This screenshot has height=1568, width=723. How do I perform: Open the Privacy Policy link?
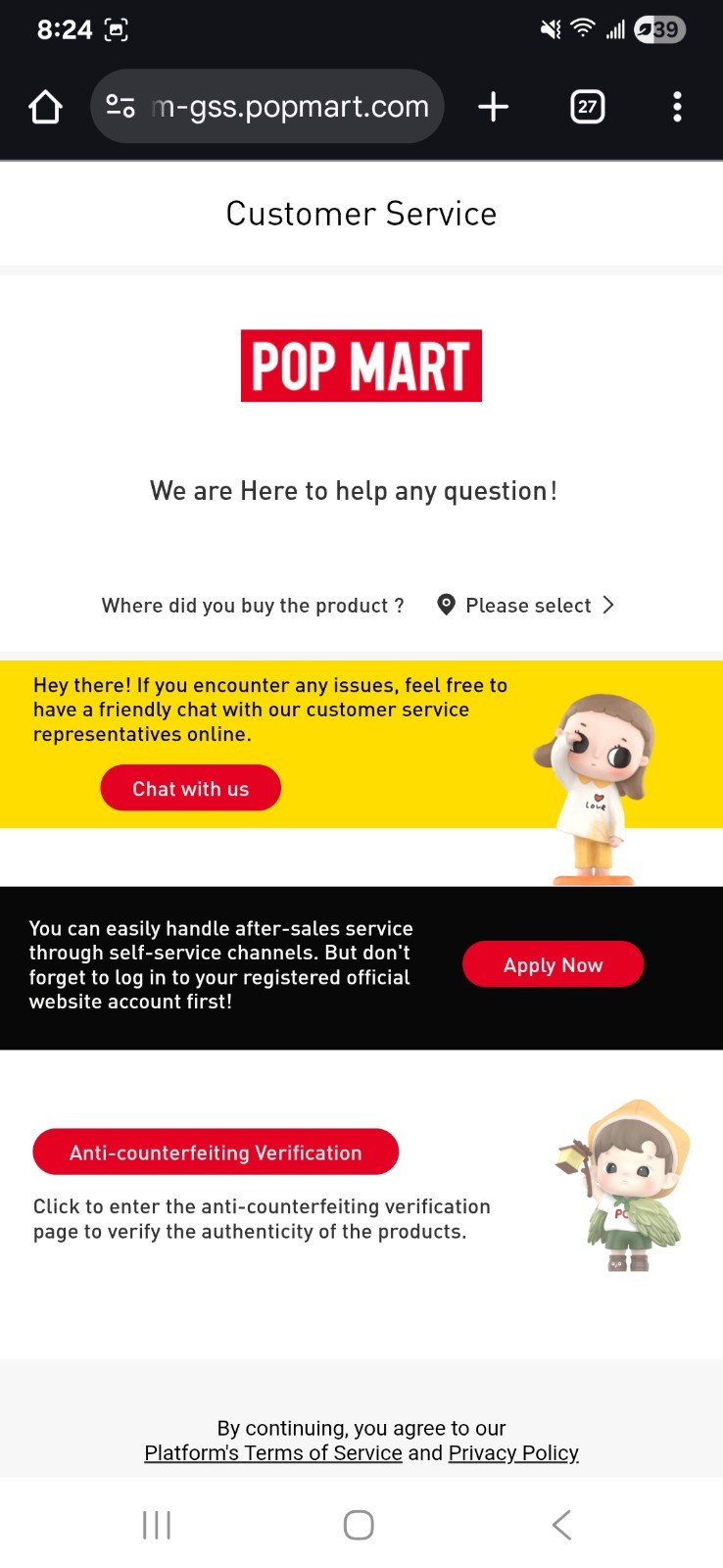click(x=513, y=1452)
